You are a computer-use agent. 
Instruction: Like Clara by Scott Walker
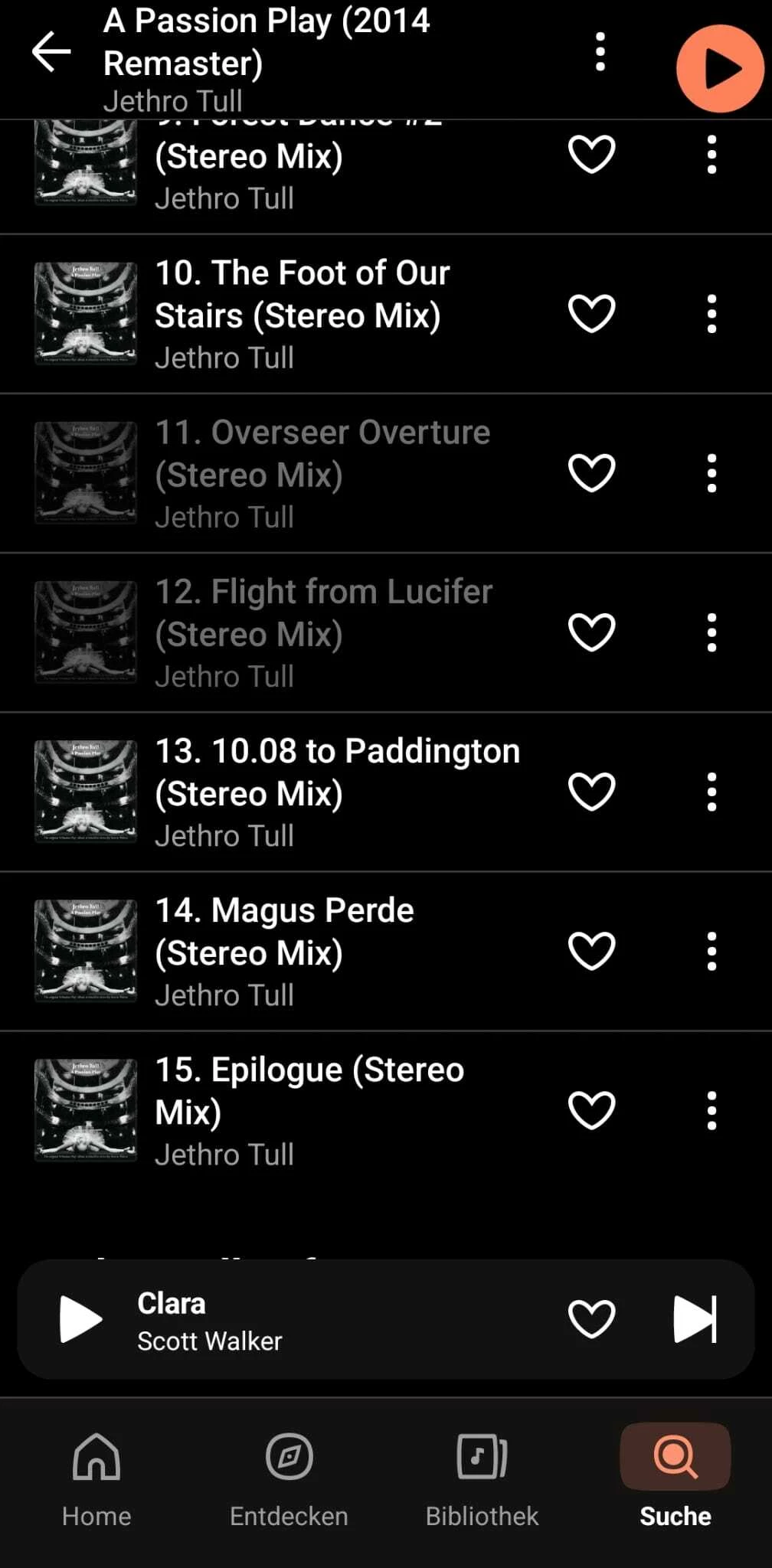click(x=591, y=1319)
